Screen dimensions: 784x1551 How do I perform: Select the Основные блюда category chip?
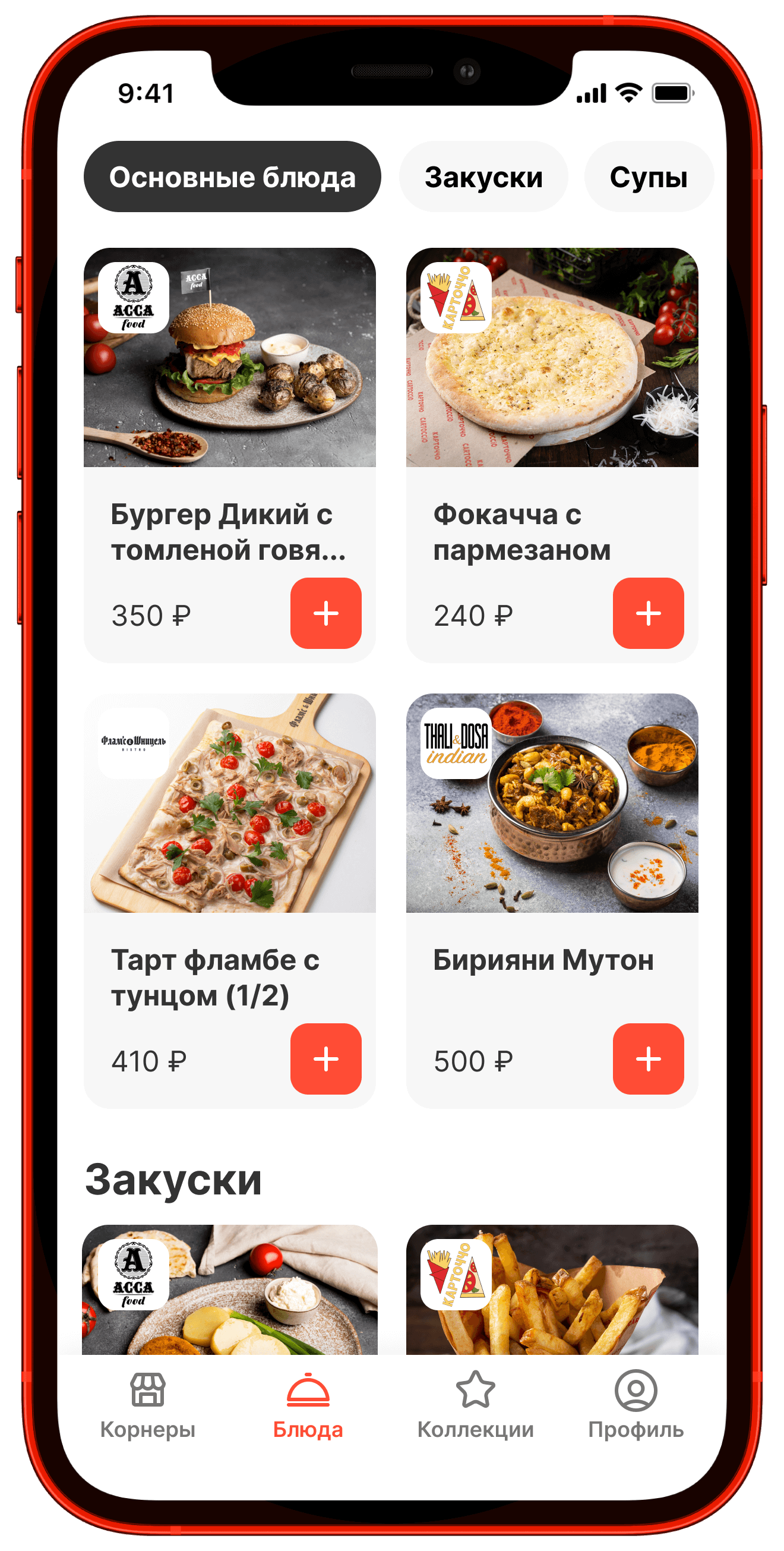point(232,177)
